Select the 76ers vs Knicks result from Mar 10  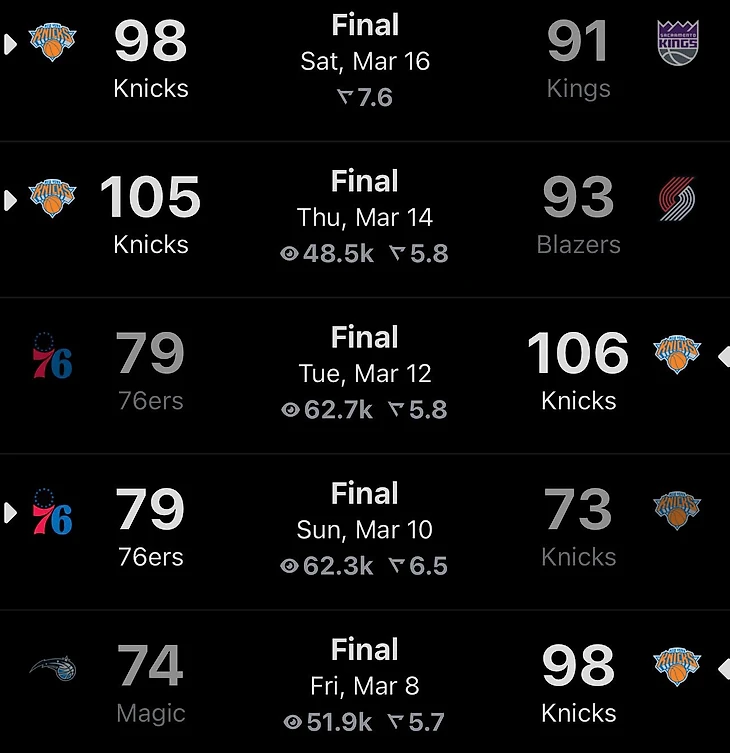(365, 529)
